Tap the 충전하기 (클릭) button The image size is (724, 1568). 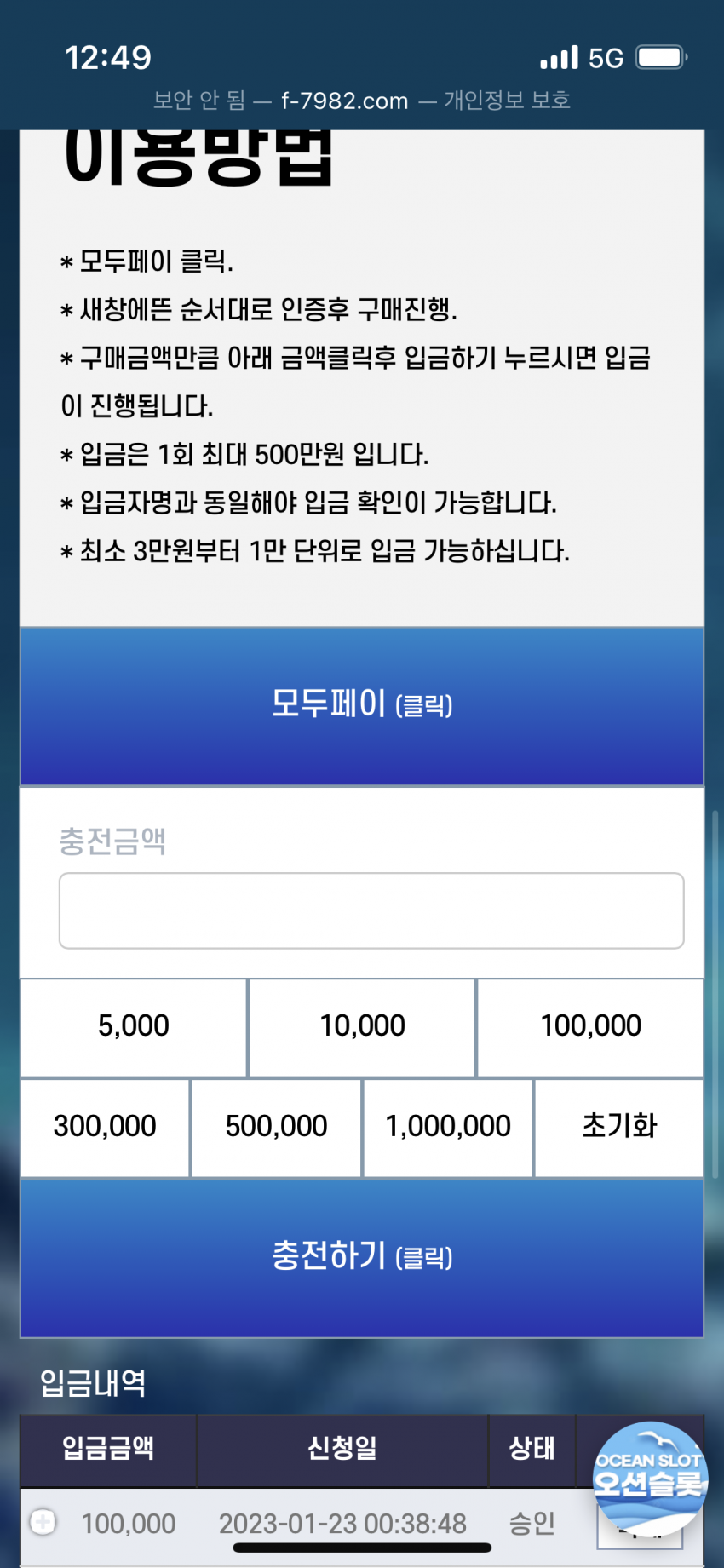(362, 1257)
